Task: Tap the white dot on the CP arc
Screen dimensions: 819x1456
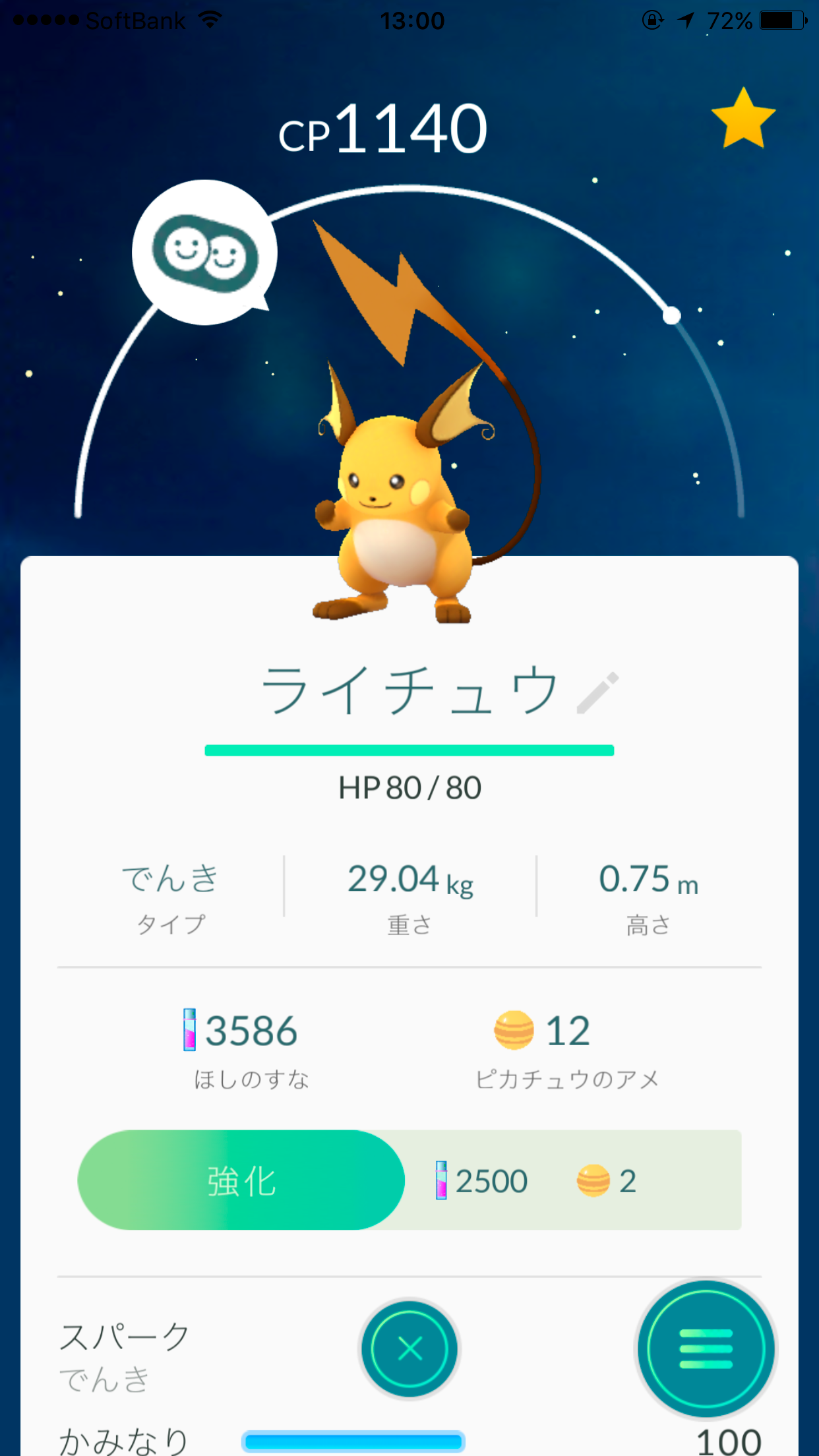Action: (672, 317)
